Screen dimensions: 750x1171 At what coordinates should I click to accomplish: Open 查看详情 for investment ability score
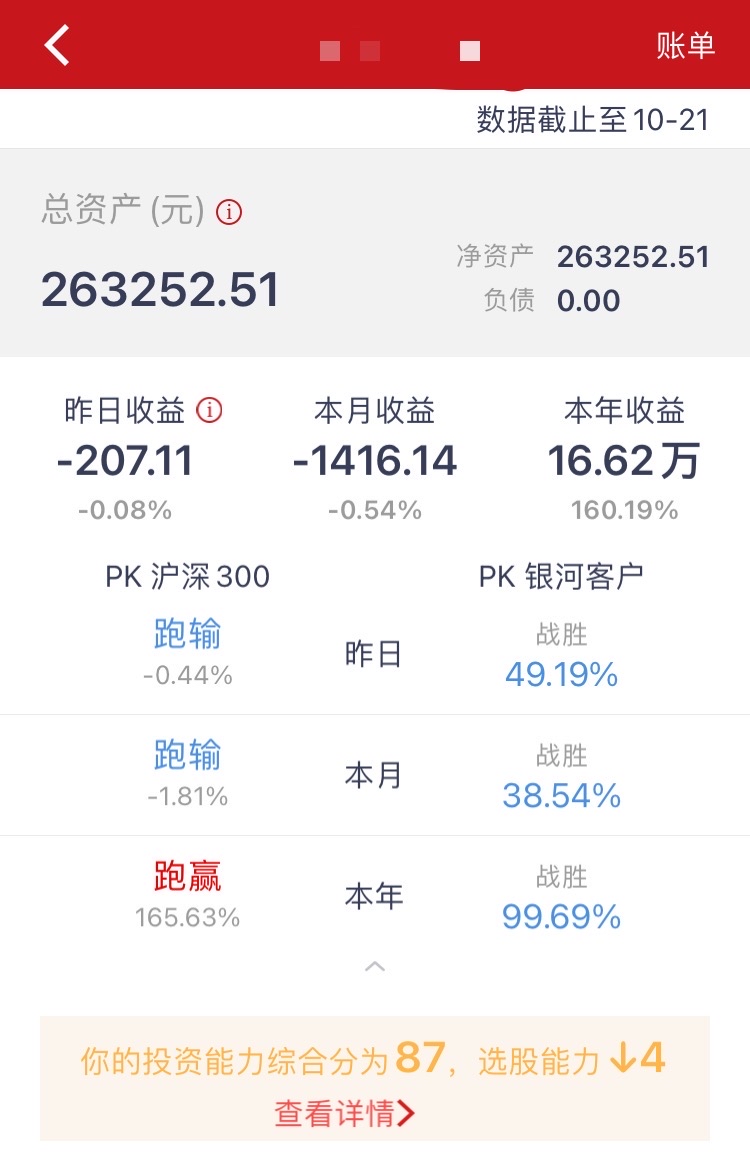click(345, 1113)
